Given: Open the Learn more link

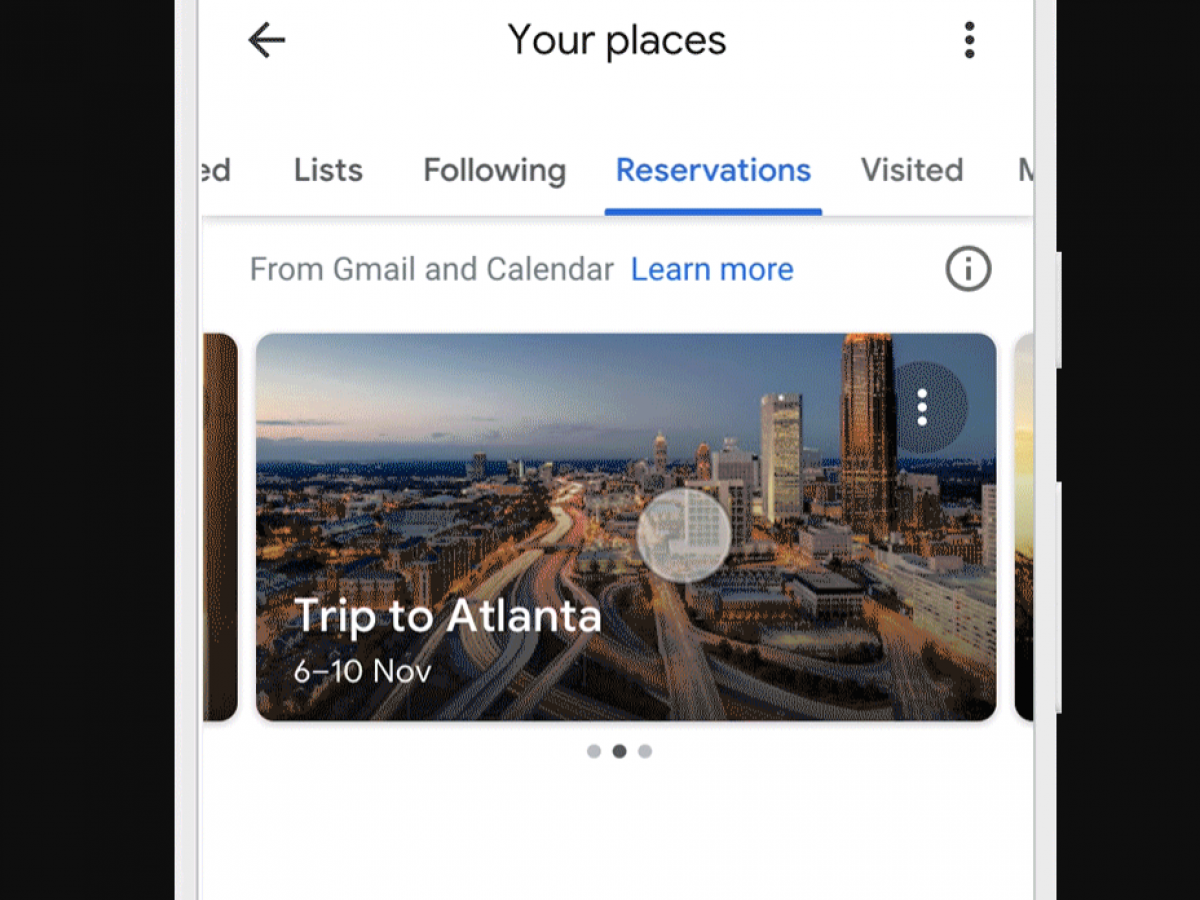Looking at the screenshot, I should click(712, 269).
